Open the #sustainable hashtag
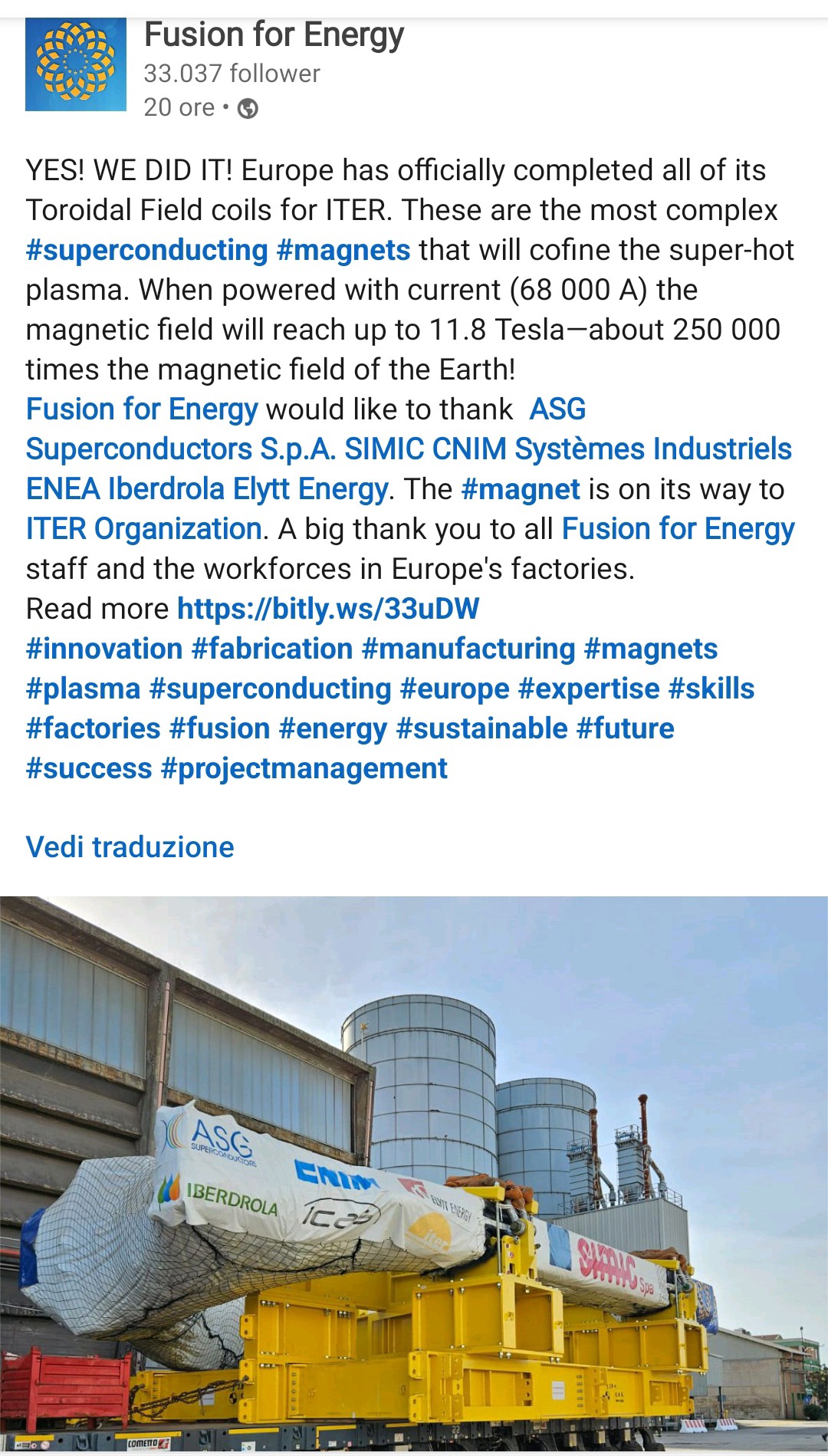The height and width of the screenshot is (1456, 828). (x=481, y=728)
